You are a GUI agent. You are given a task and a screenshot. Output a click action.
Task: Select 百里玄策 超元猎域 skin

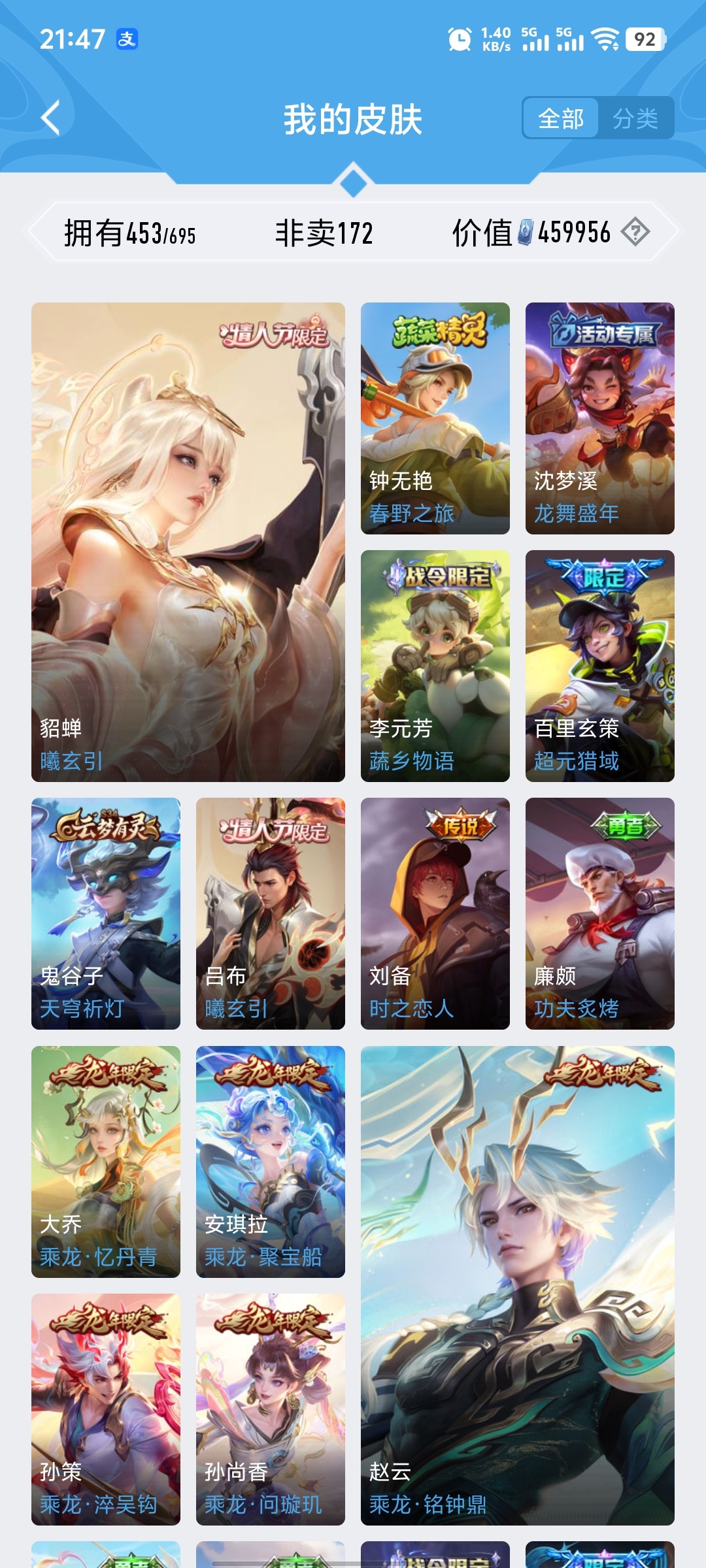pos(599,666)
